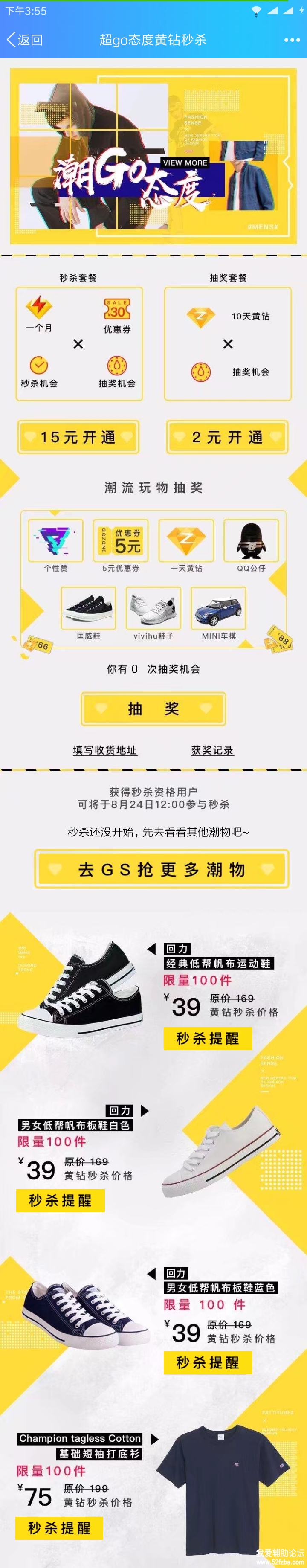Go to 去GS抢更多潮物
The width and height of the screenshot is (307, 1568).
[x=161, y=869]
